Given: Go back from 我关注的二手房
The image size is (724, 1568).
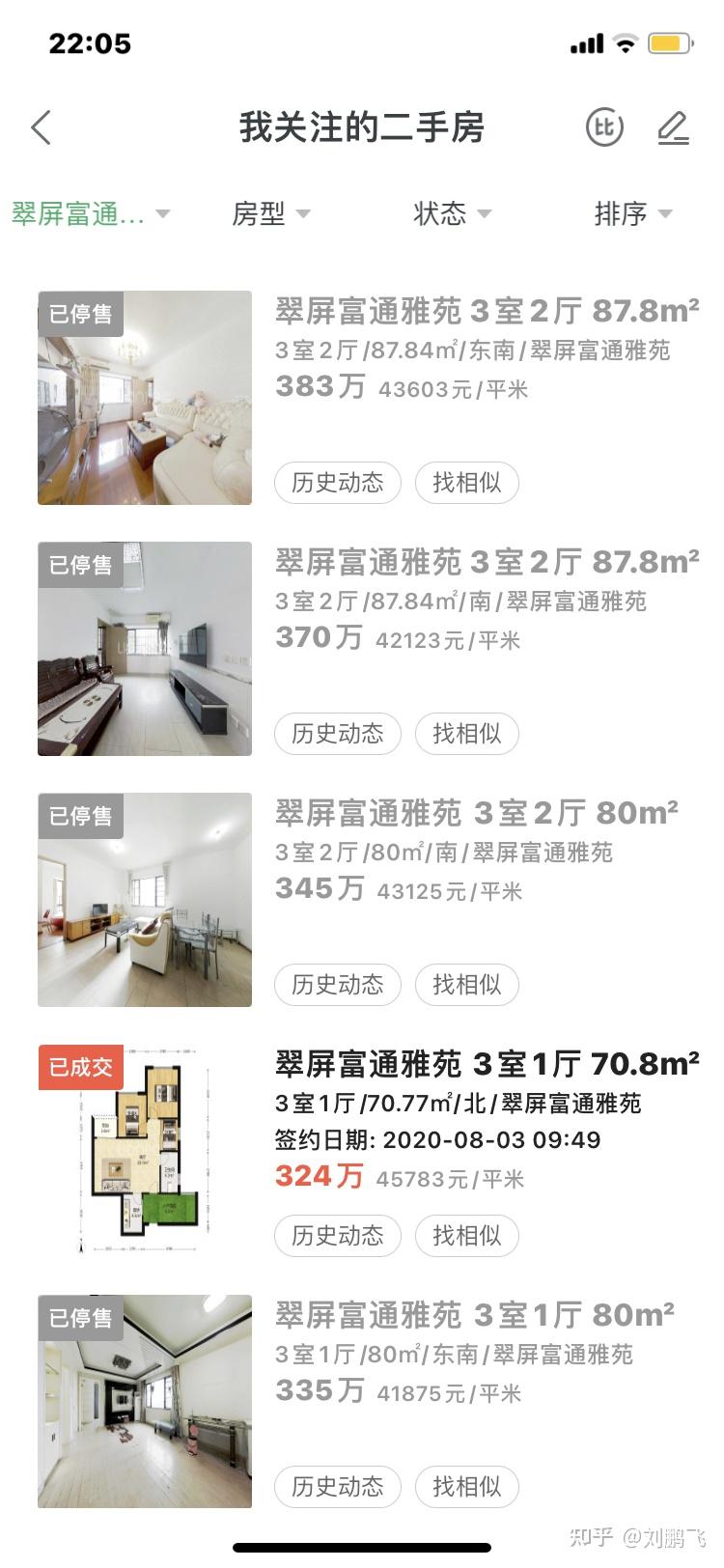Looking at the screenshot, I should click(x=41, y=127).
